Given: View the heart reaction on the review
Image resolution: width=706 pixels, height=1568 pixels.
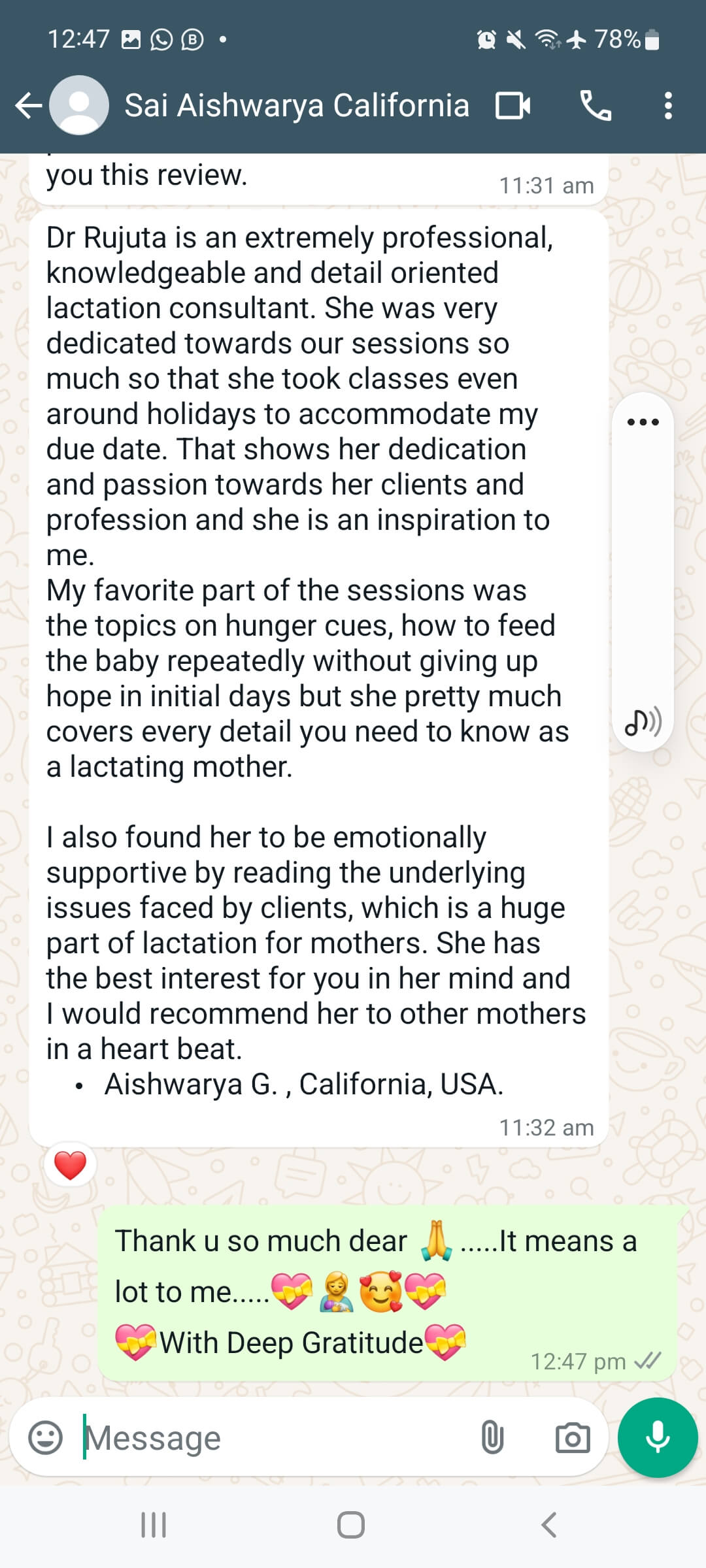Looking at the screenshot, I should coord(70,1166).
